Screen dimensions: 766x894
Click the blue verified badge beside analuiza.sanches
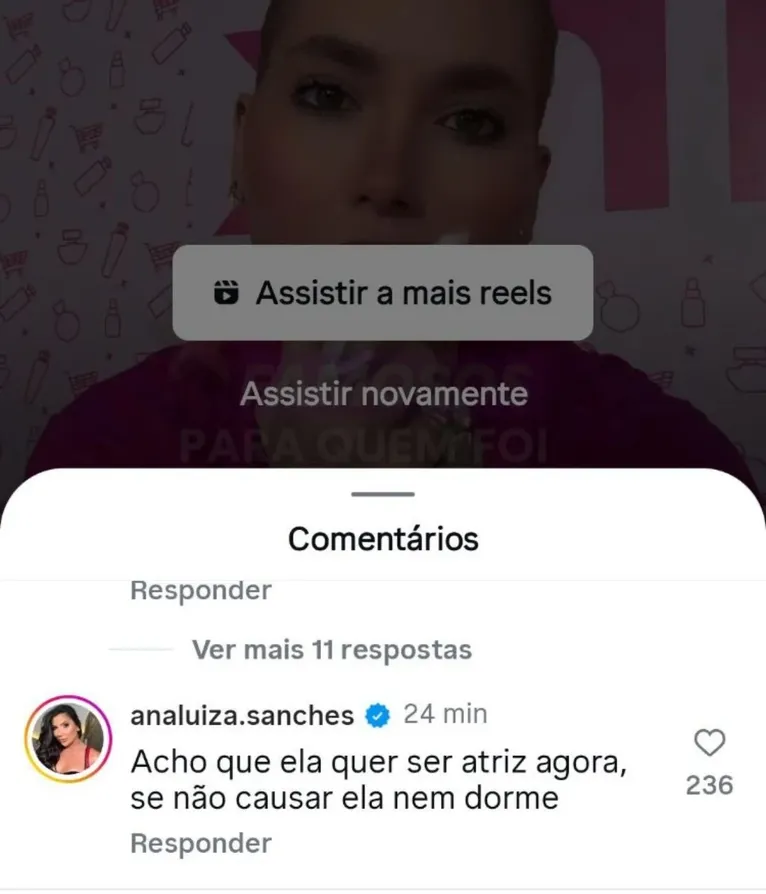click(375, 715)
